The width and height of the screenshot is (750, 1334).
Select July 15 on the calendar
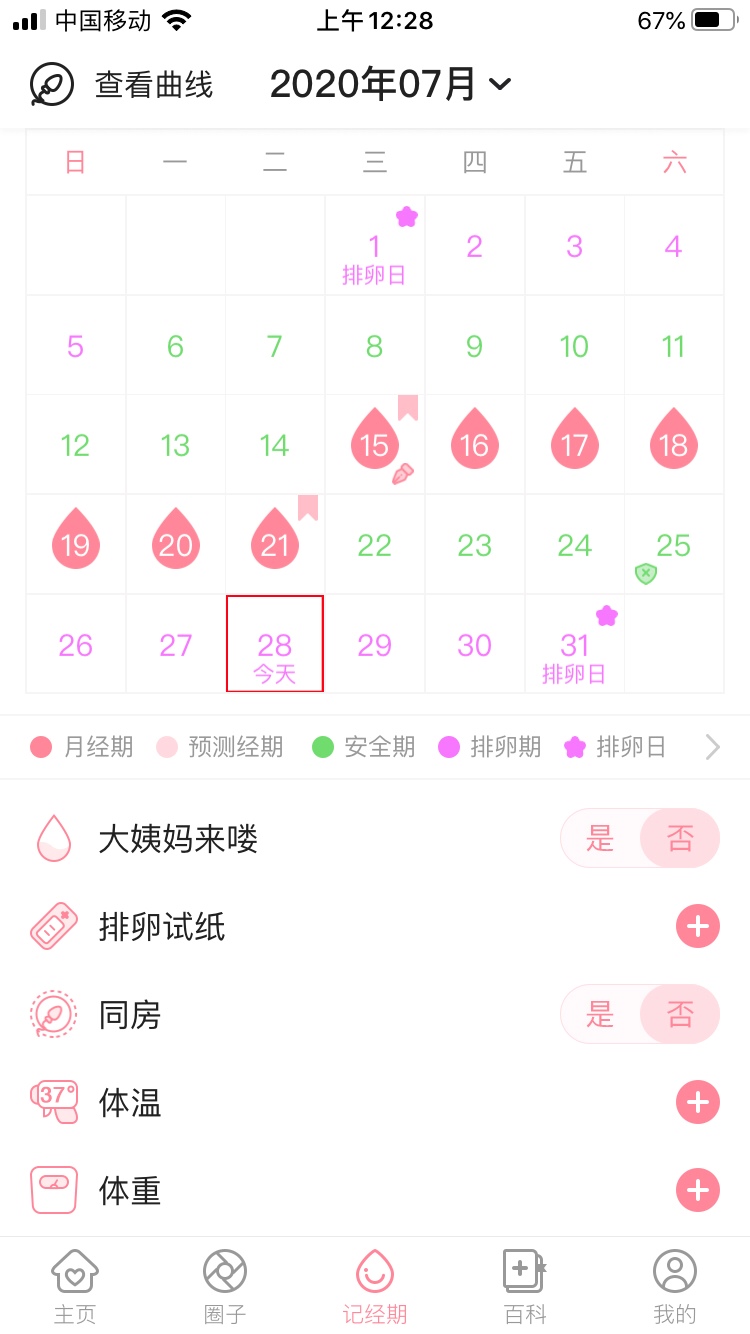[375, 444]
